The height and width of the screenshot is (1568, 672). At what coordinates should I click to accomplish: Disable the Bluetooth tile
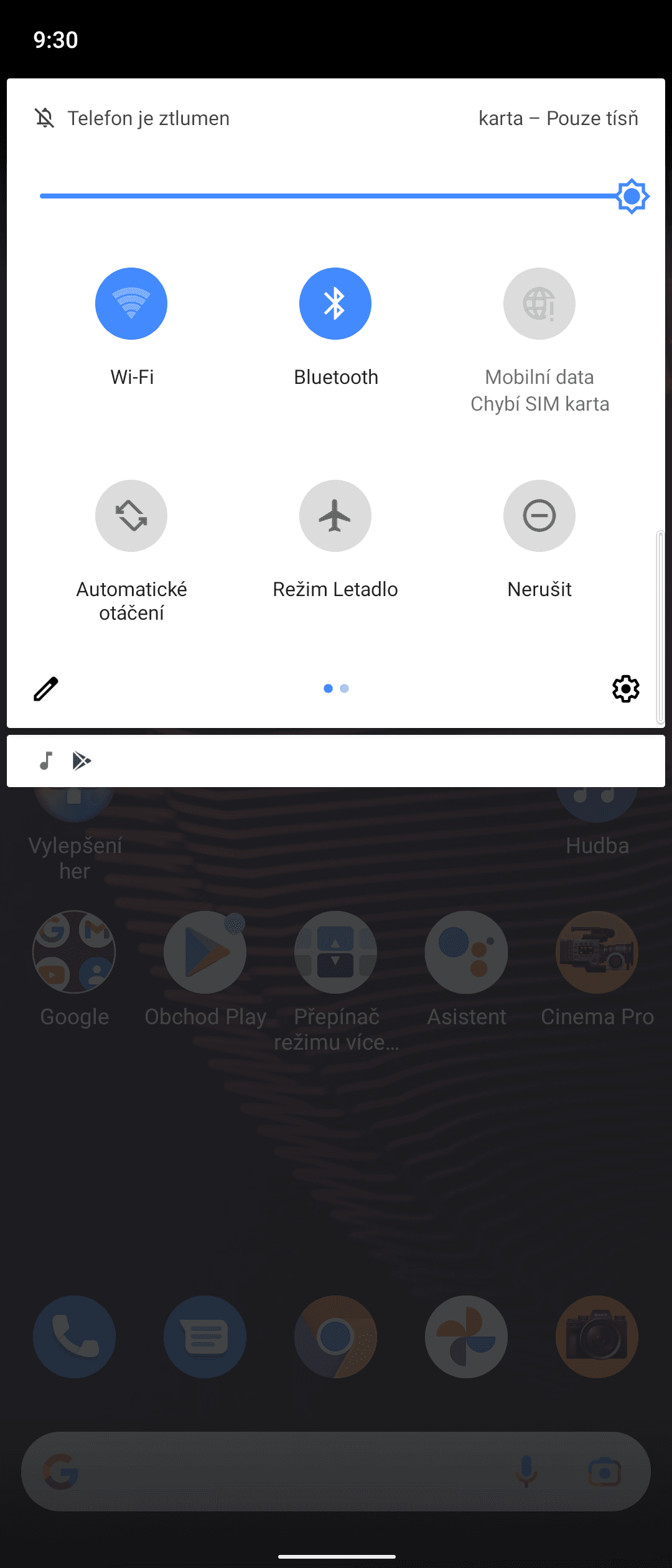335,304
